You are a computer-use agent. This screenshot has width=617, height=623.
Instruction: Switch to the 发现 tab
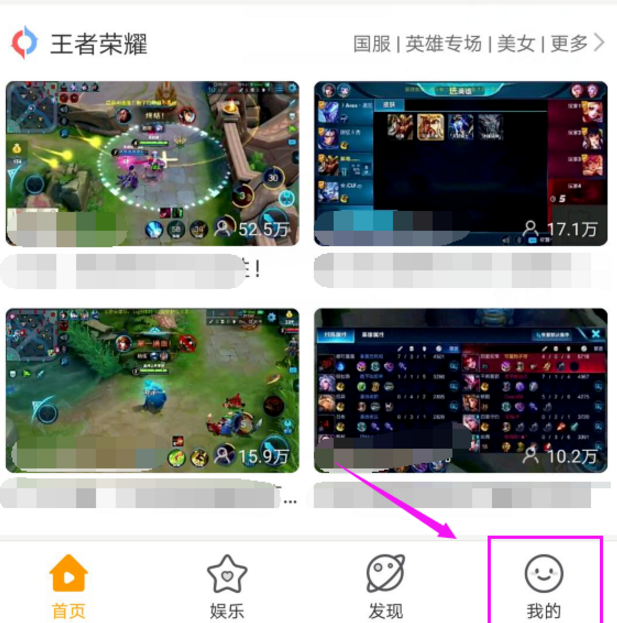pos(385,587)
